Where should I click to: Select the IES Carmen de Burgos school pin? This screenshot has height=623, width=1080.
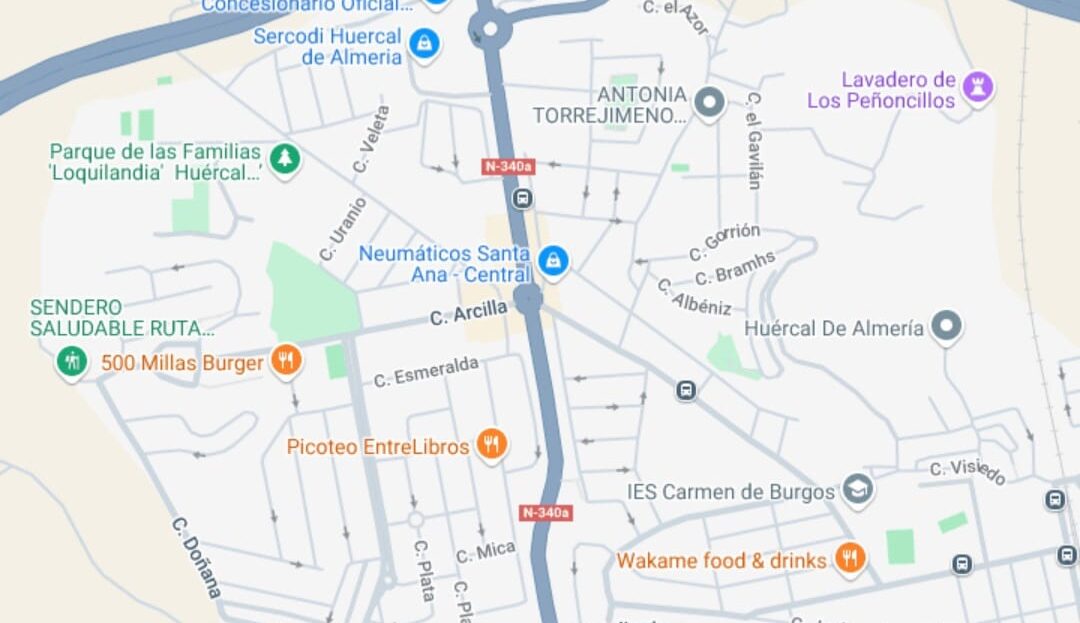pos(857,489)
